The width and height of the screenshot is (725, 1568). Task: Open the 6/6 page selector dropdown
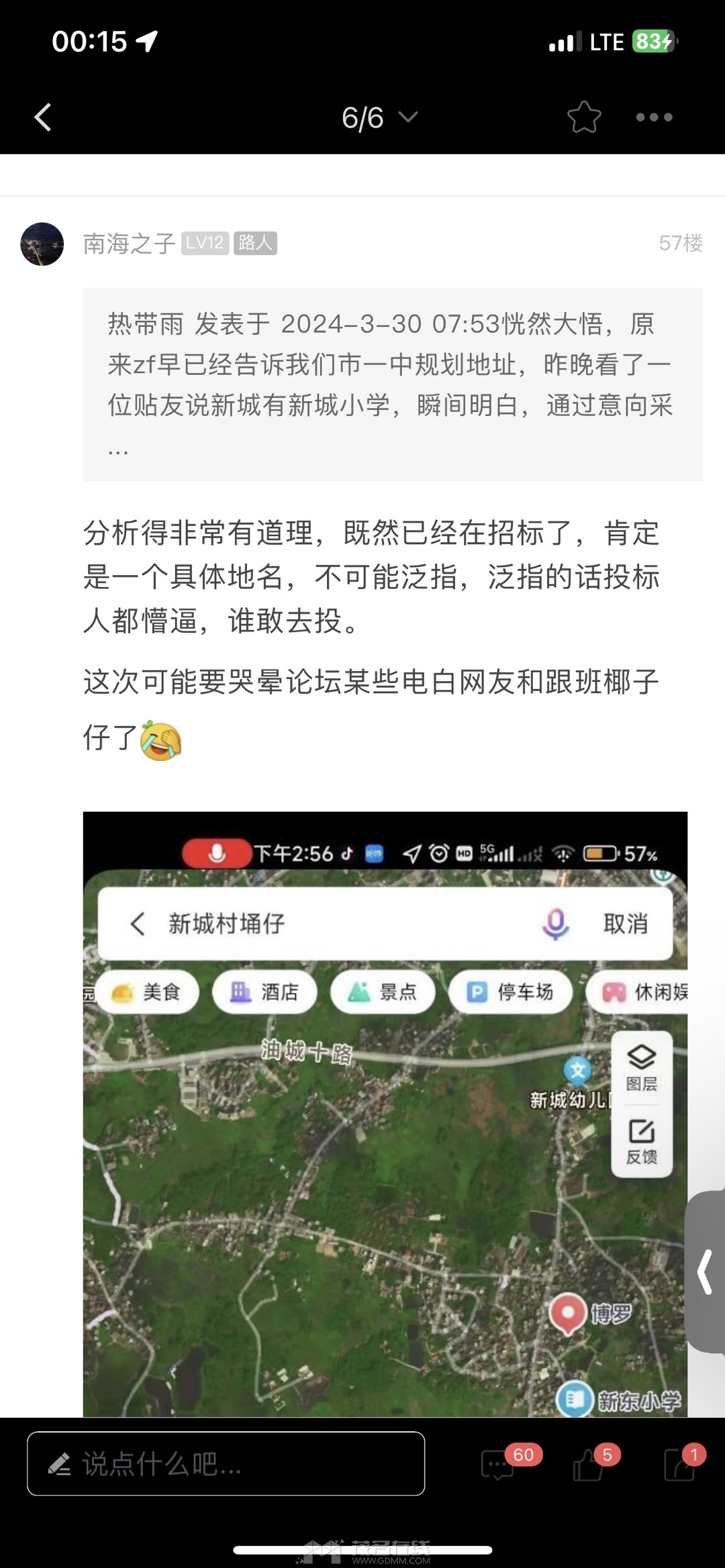click(x=379, y=117)
